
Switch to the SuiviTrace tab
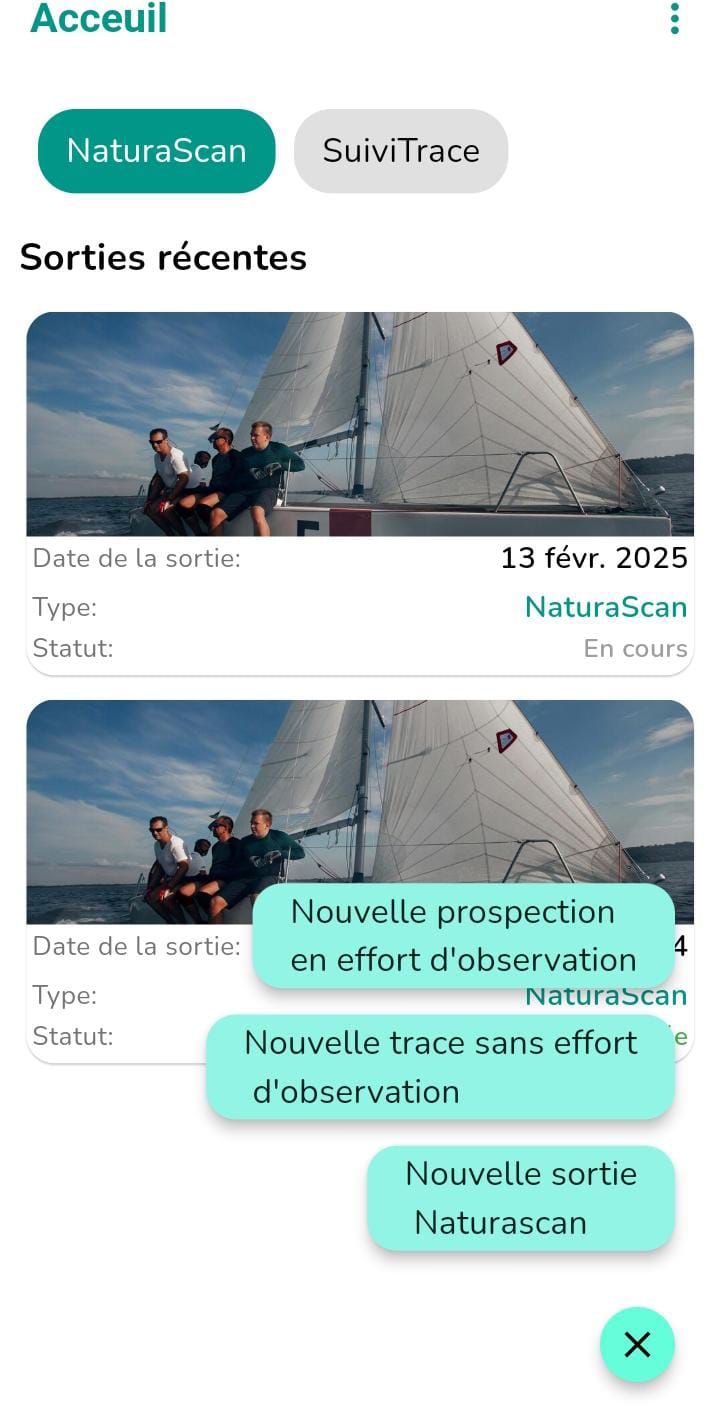401,151
